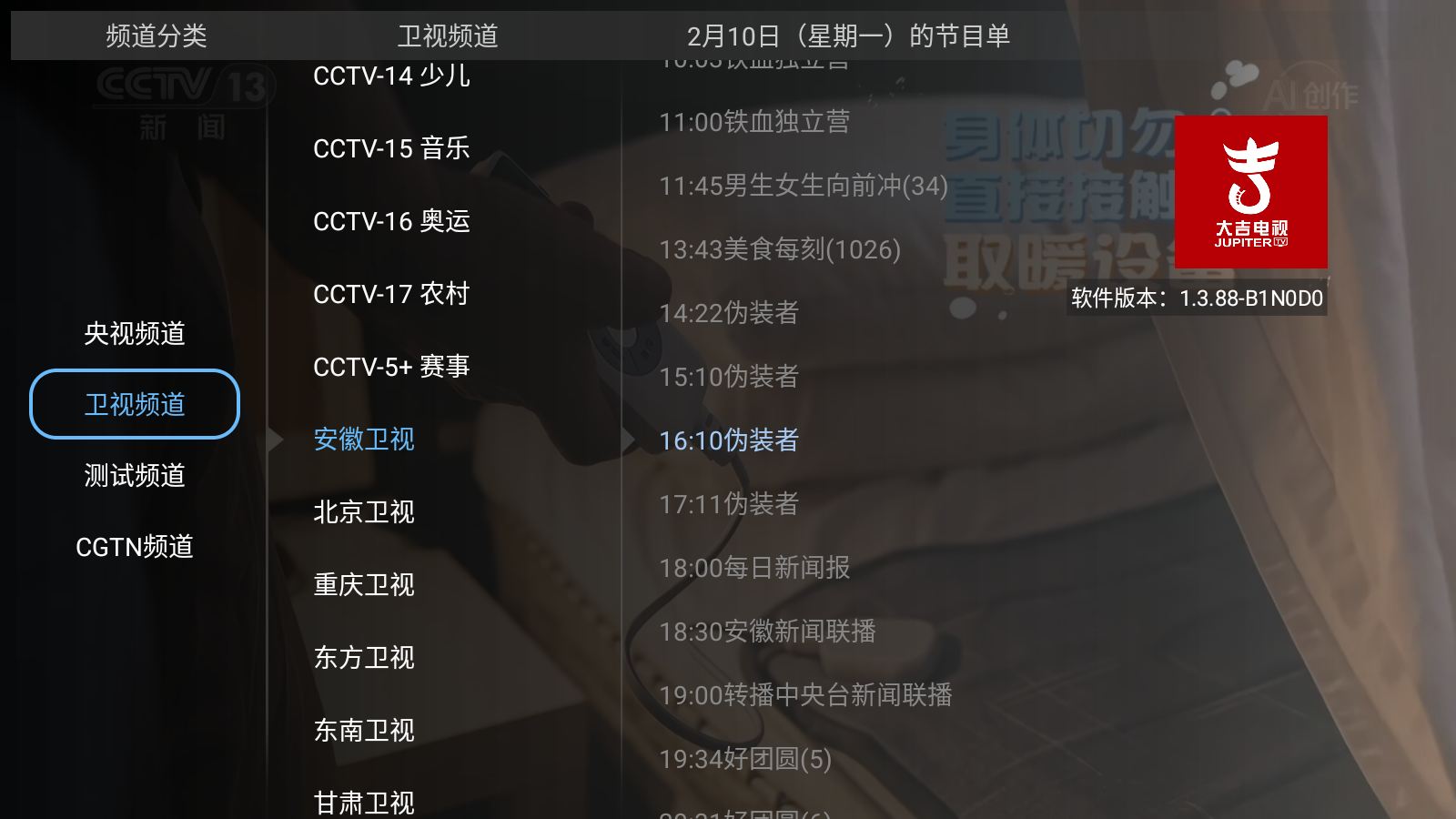This screenshot has width=1456, height=819.
Task: Select the 11:45 男生女生向前冲(34) program
Action: click(803, 186)
